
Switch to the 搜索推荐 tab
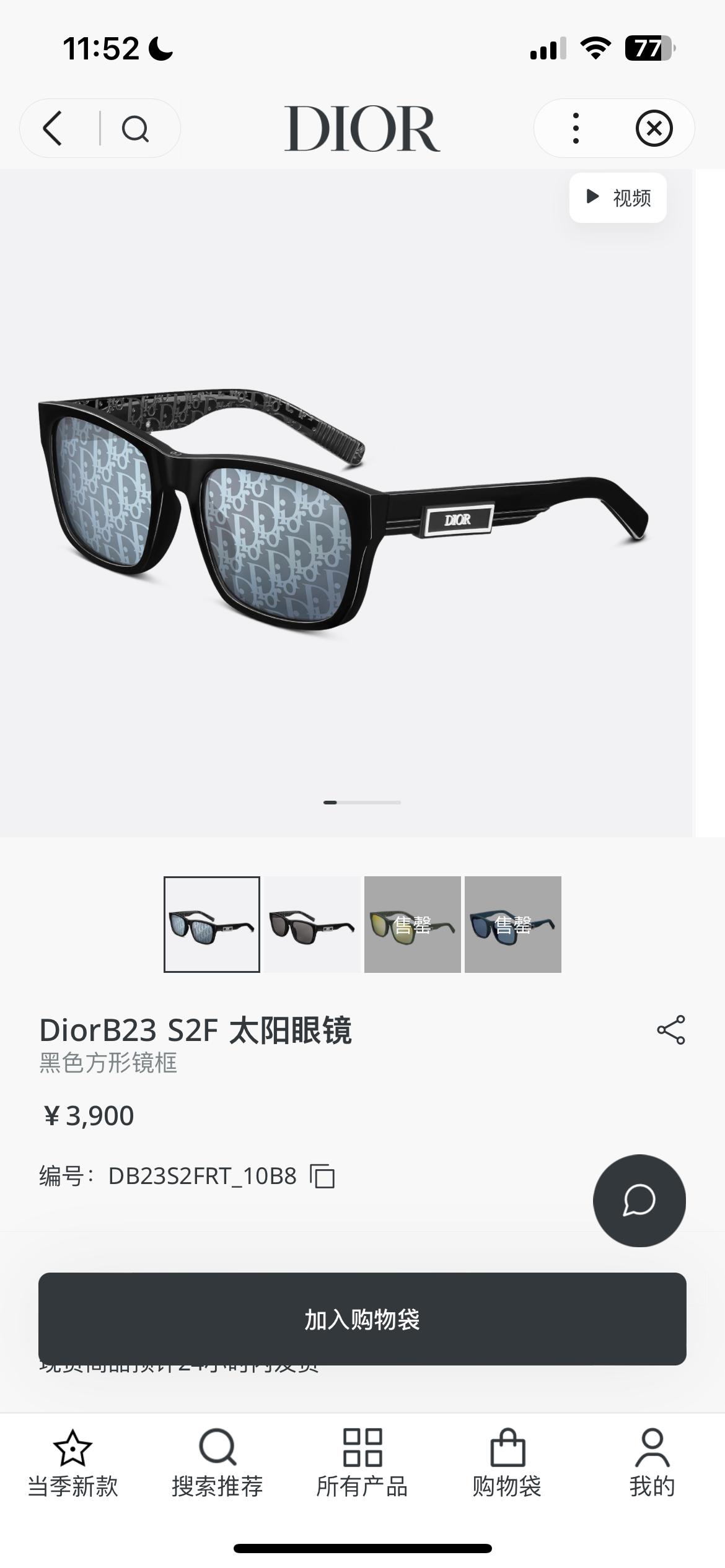[217, 1463]
